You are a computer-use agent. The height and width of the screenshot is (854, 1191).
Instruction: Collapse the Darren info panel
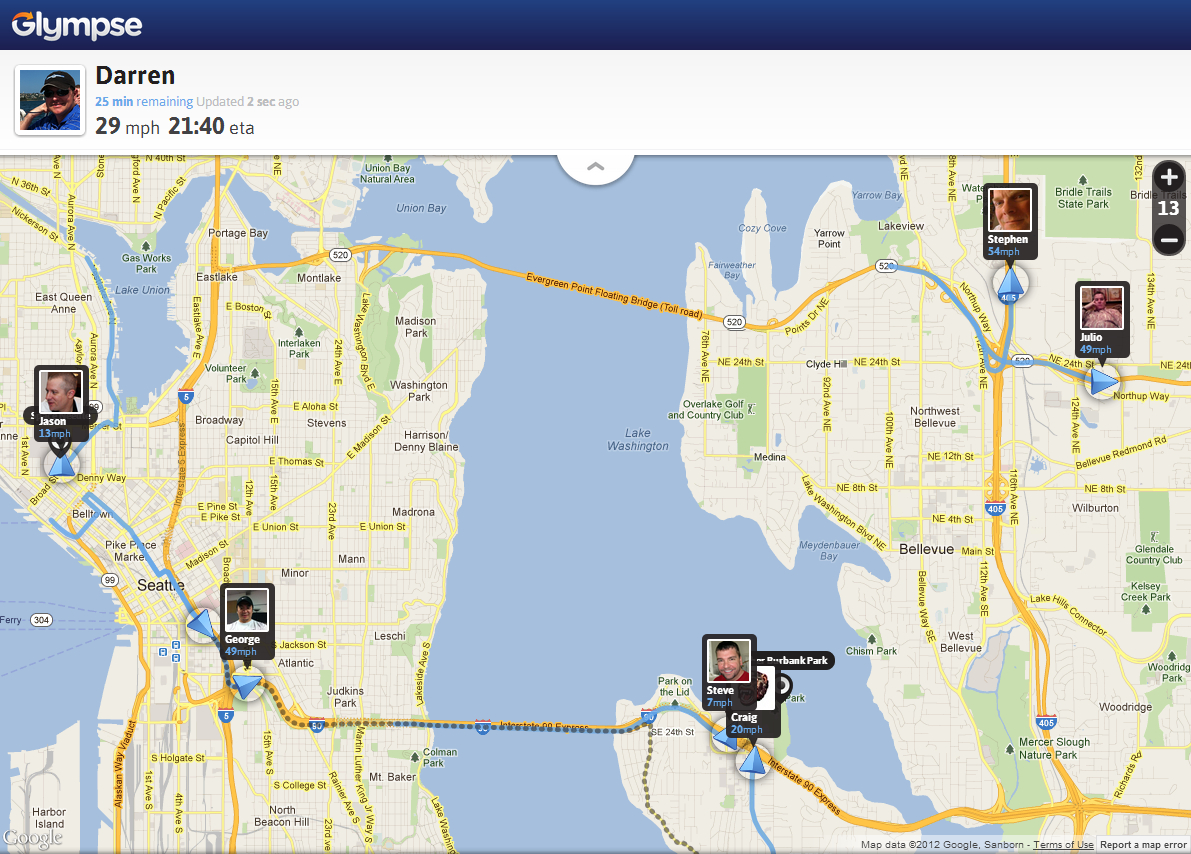(596, 167)
